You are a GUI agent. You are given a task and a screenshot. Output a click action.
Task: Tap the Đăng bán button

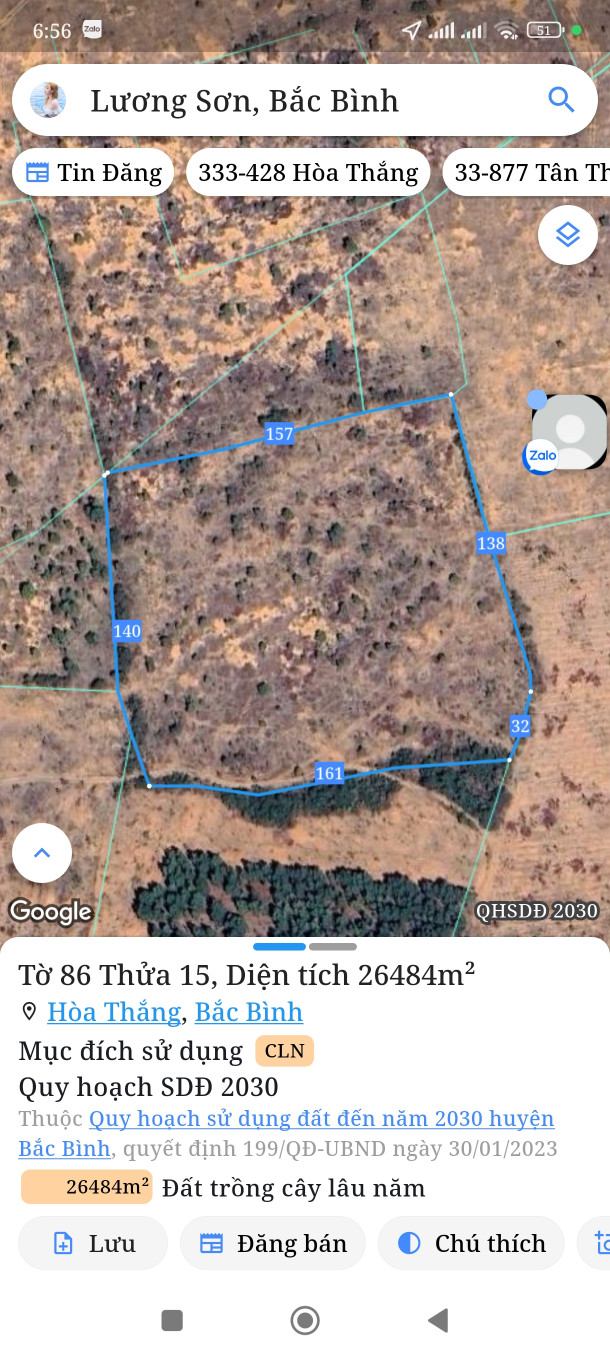point(272,1243)
